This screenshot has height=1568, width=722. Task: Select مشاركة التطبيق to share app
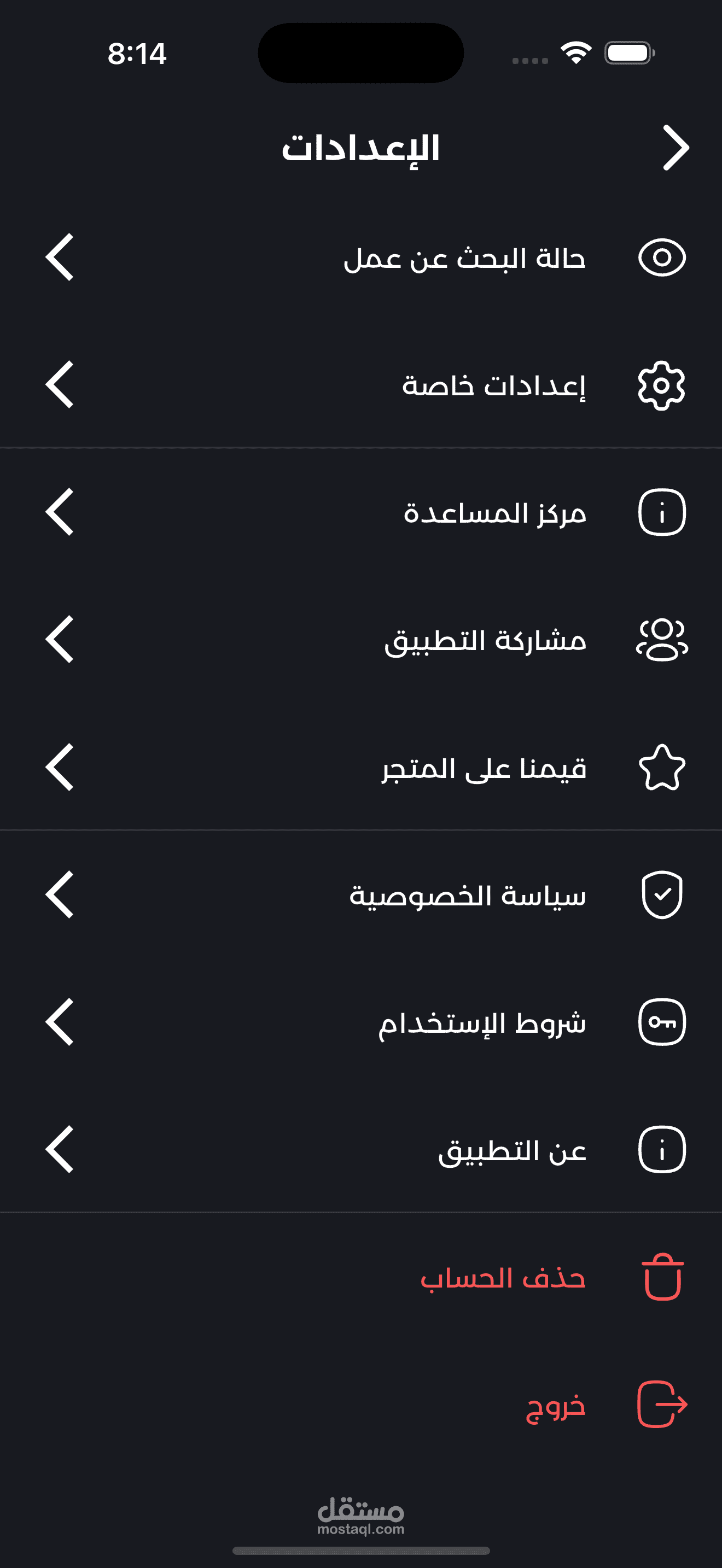pyautogui.click(x=485, y=640)
